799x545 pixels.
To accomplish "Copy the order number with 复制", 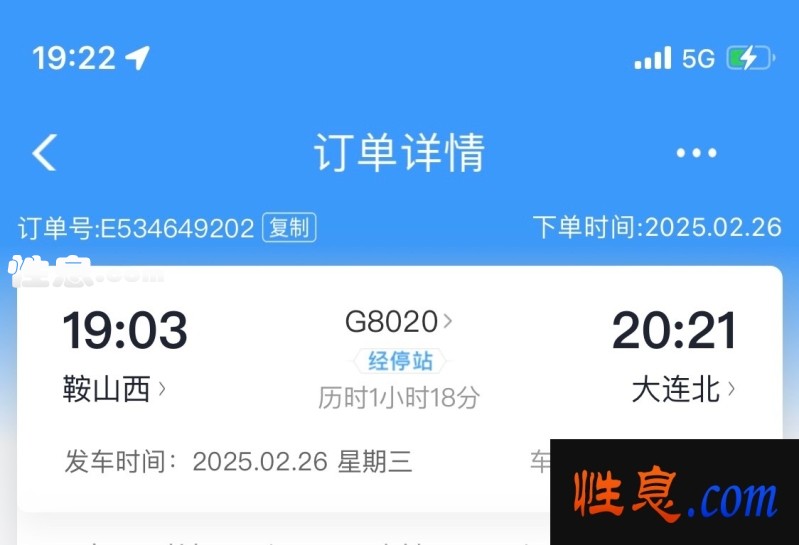I will point(289,228).
